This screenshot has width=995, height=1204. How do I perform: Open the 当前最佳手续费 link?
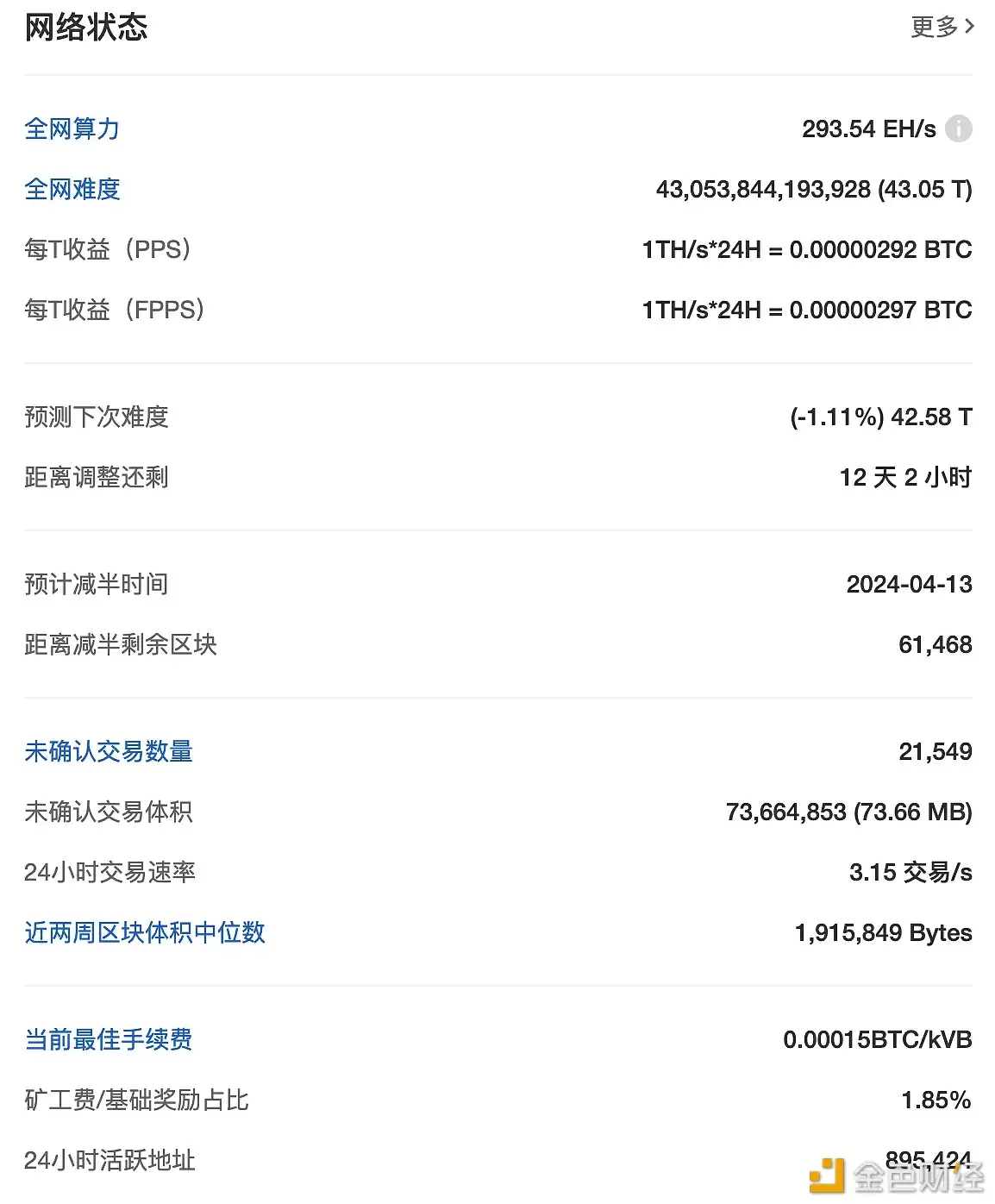(109, 1041)
